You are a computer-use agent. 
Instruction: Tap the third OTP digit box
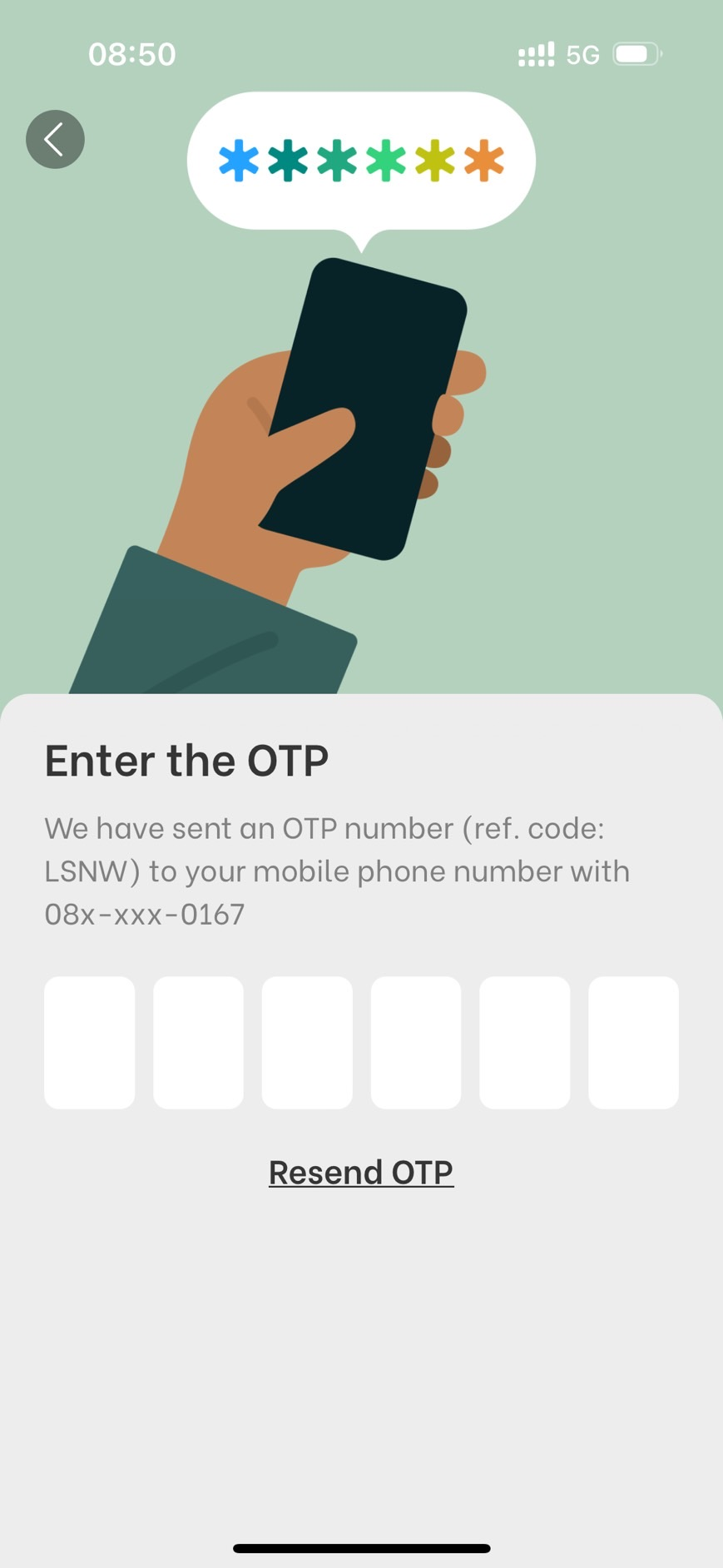[307, 1042]
